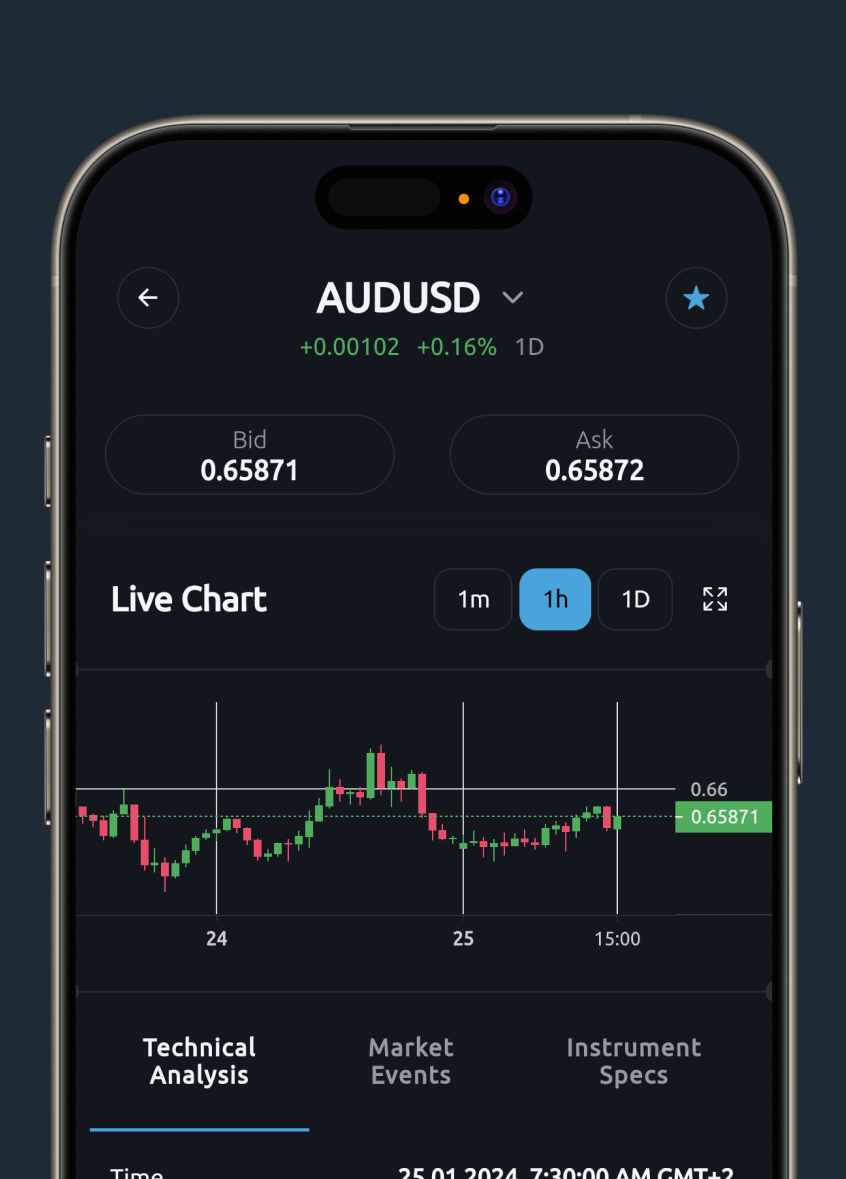Open the Instrument Specs tab
The height and width of the screenshot is (1179, 846).
[633, 1061]
